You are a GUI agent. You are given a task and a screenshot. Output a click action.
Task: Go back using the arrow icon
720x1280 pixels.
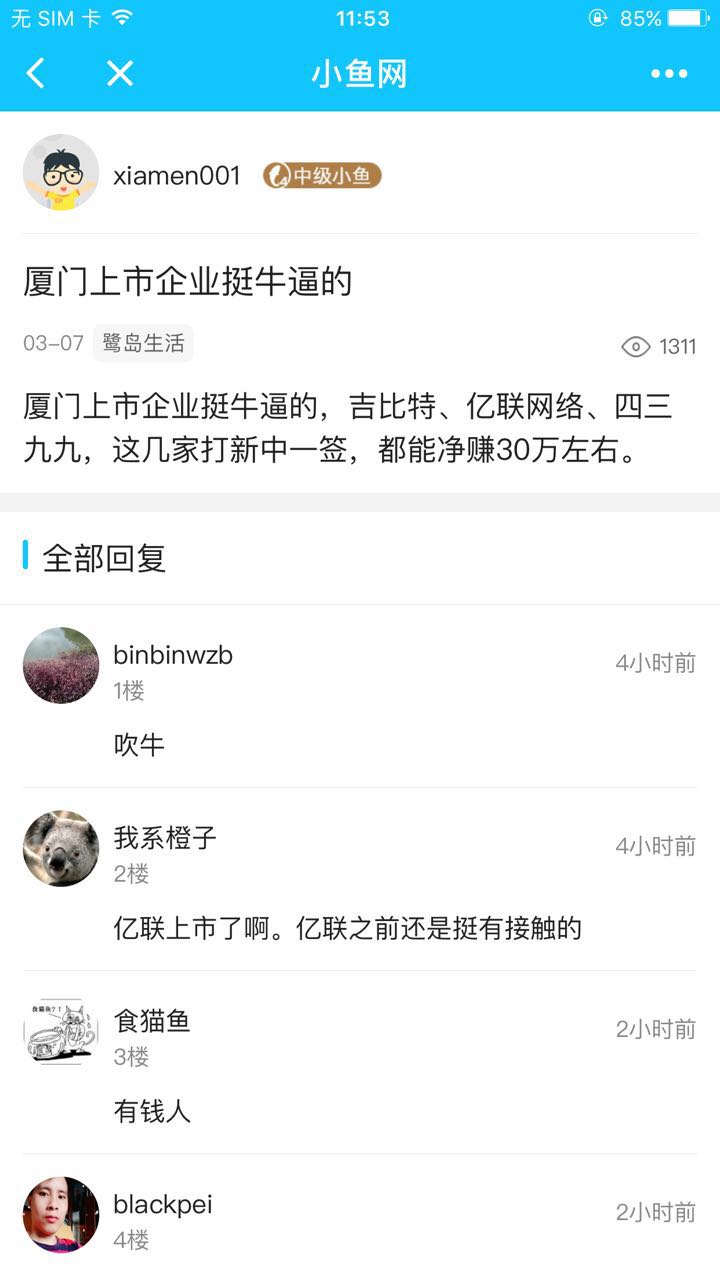[x=36, y=73]
